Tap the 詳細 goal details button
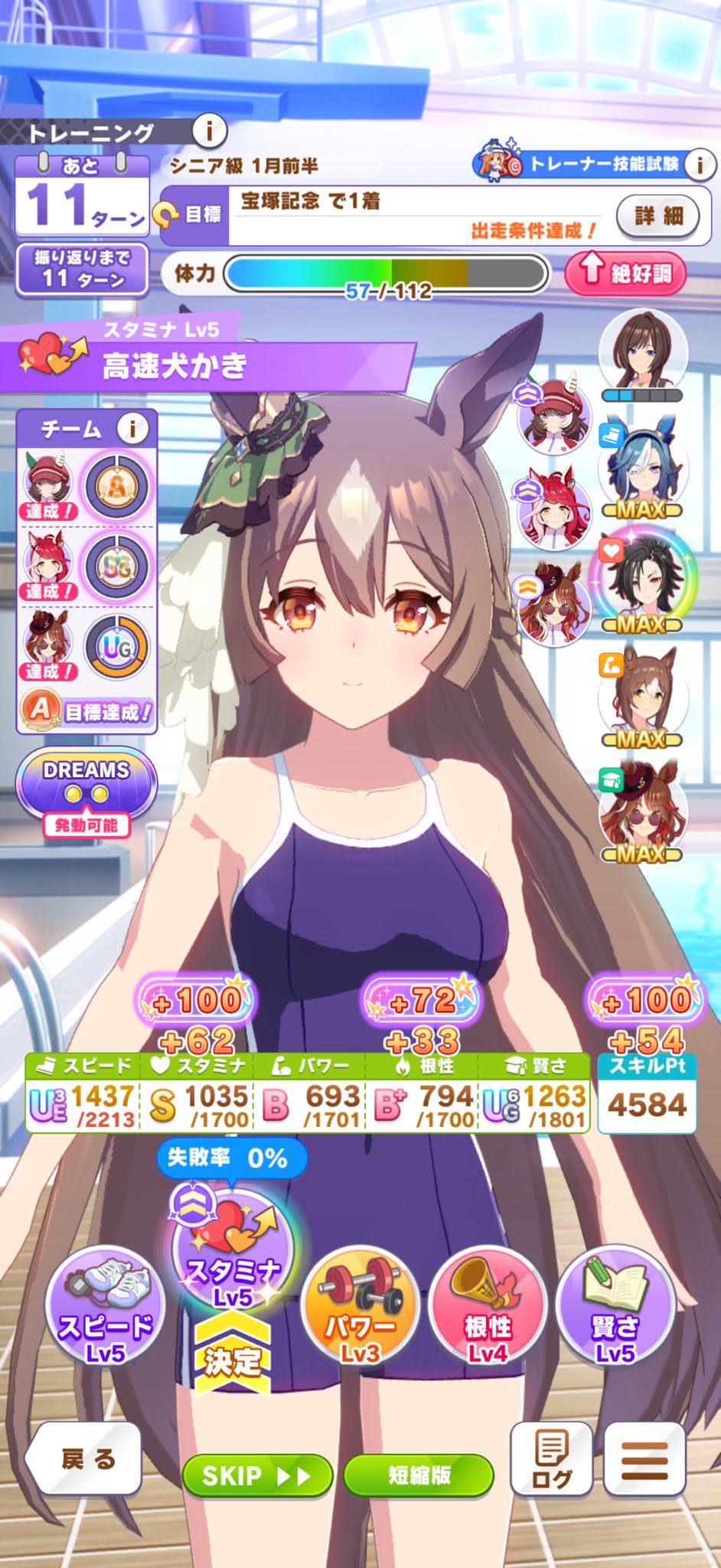 coord(657,216)
